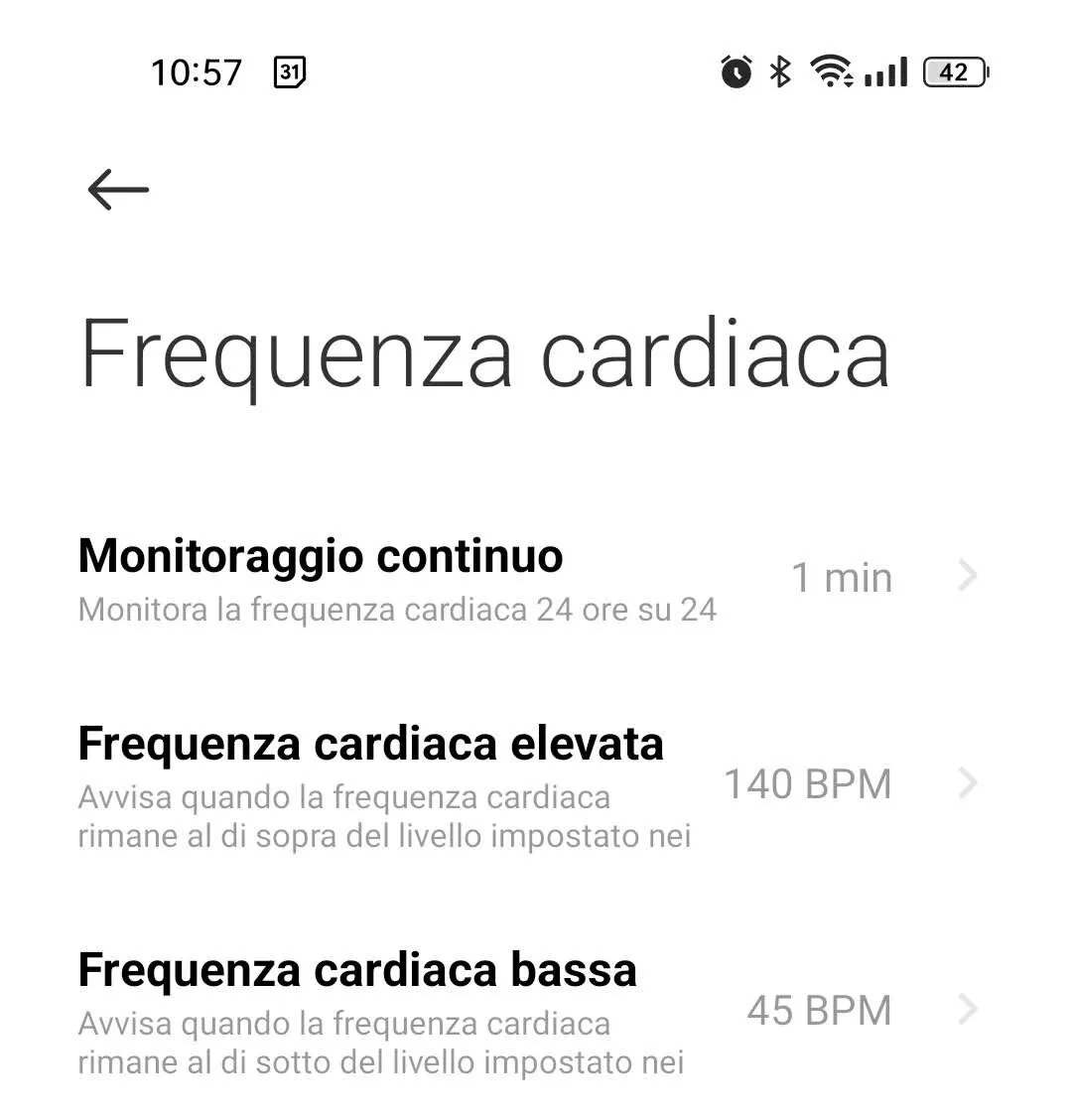Tap the calendar 31 icon near the clock

(288, 71)
